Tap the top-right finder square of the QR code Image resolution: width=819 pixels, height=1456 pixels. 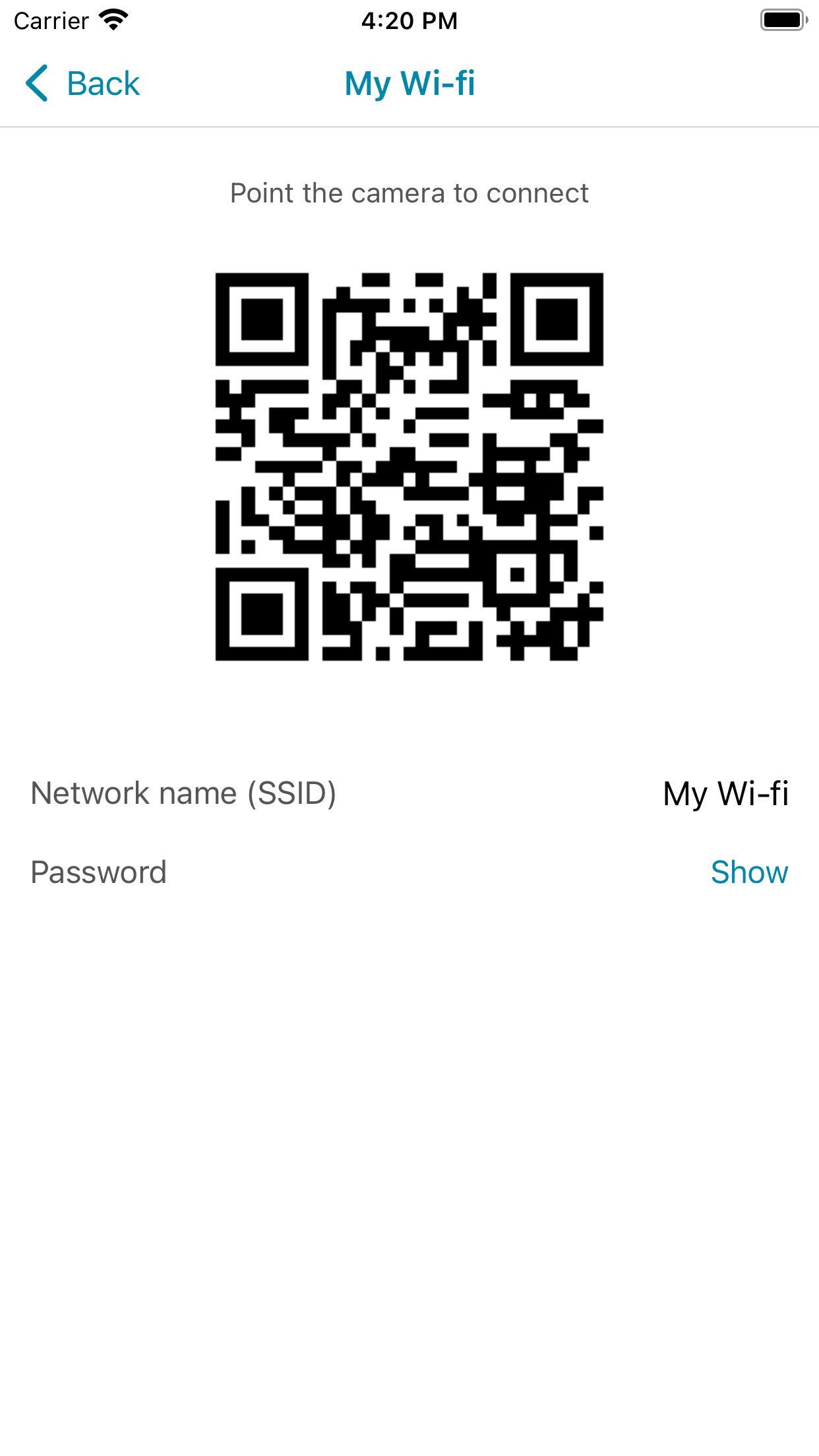coord(557,320)
